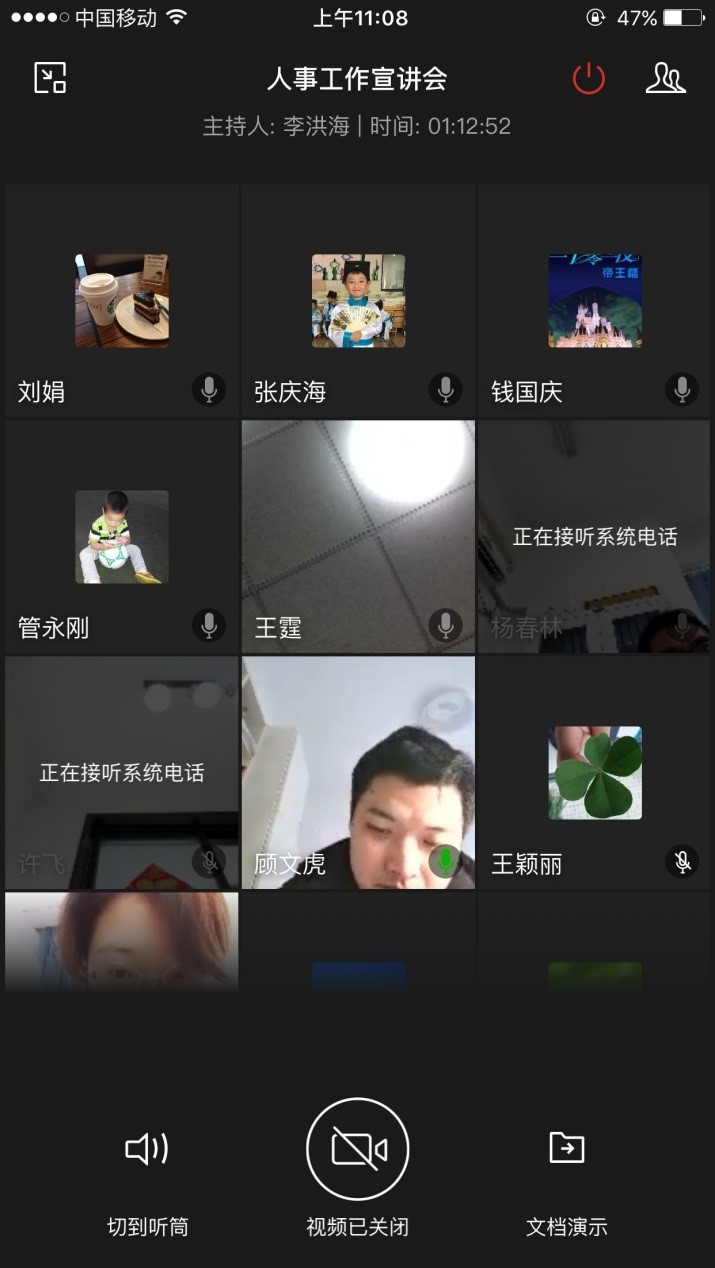715x1268 pixels.
Task: Select 刘娟's participant tile
Action: click(x=122, y=300)
